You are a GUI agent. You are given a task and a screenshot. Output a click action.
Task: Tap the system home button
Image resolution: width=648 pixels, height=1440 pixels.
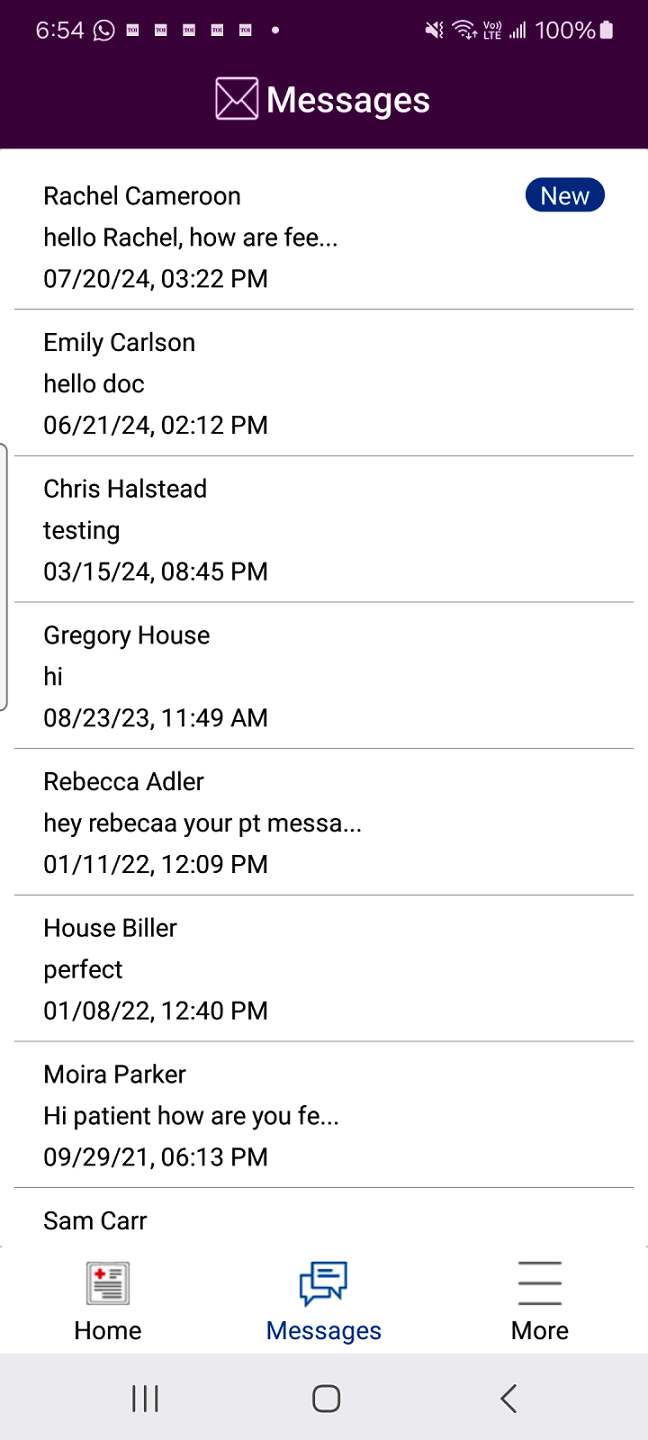click(x=326, y=1398)
